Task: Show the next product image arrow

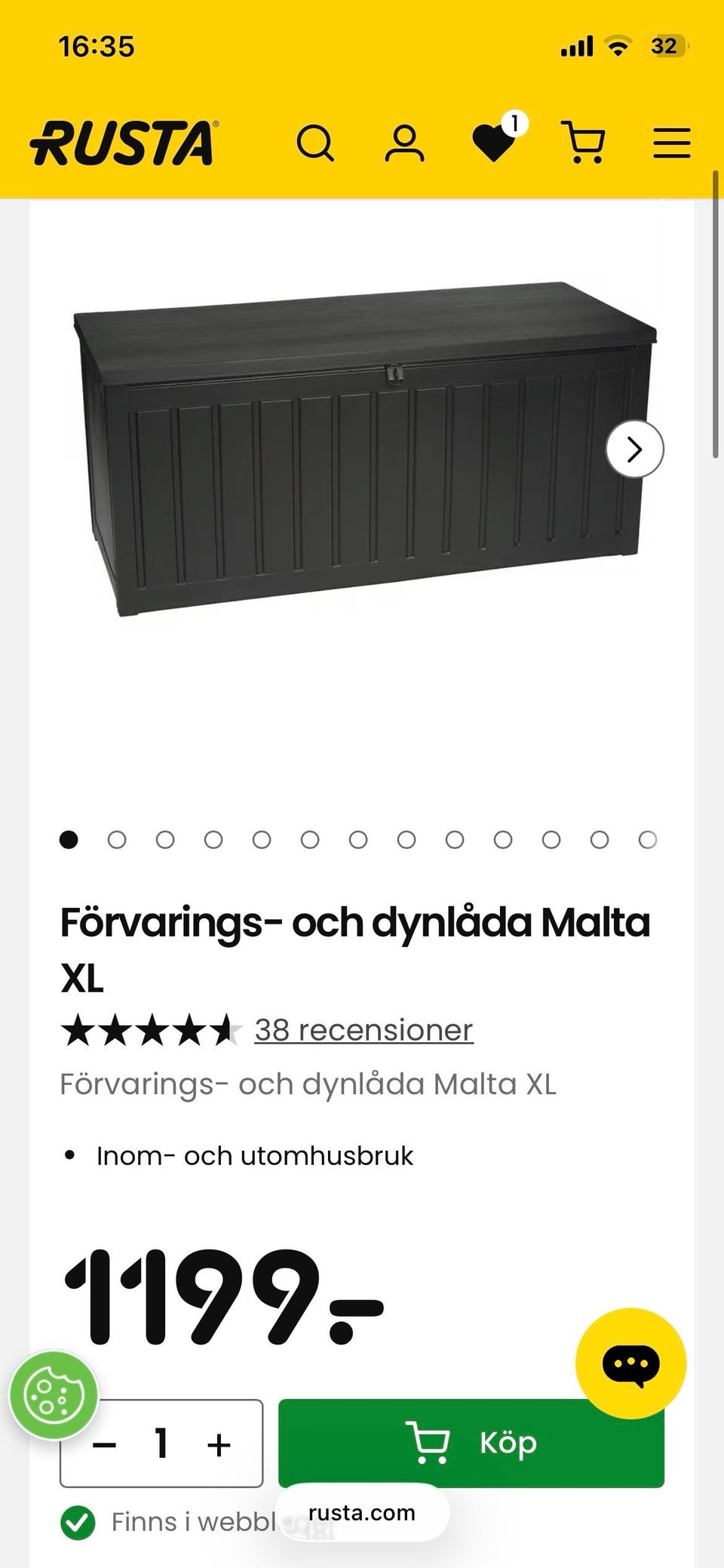Action: click(x=634, y=449)
